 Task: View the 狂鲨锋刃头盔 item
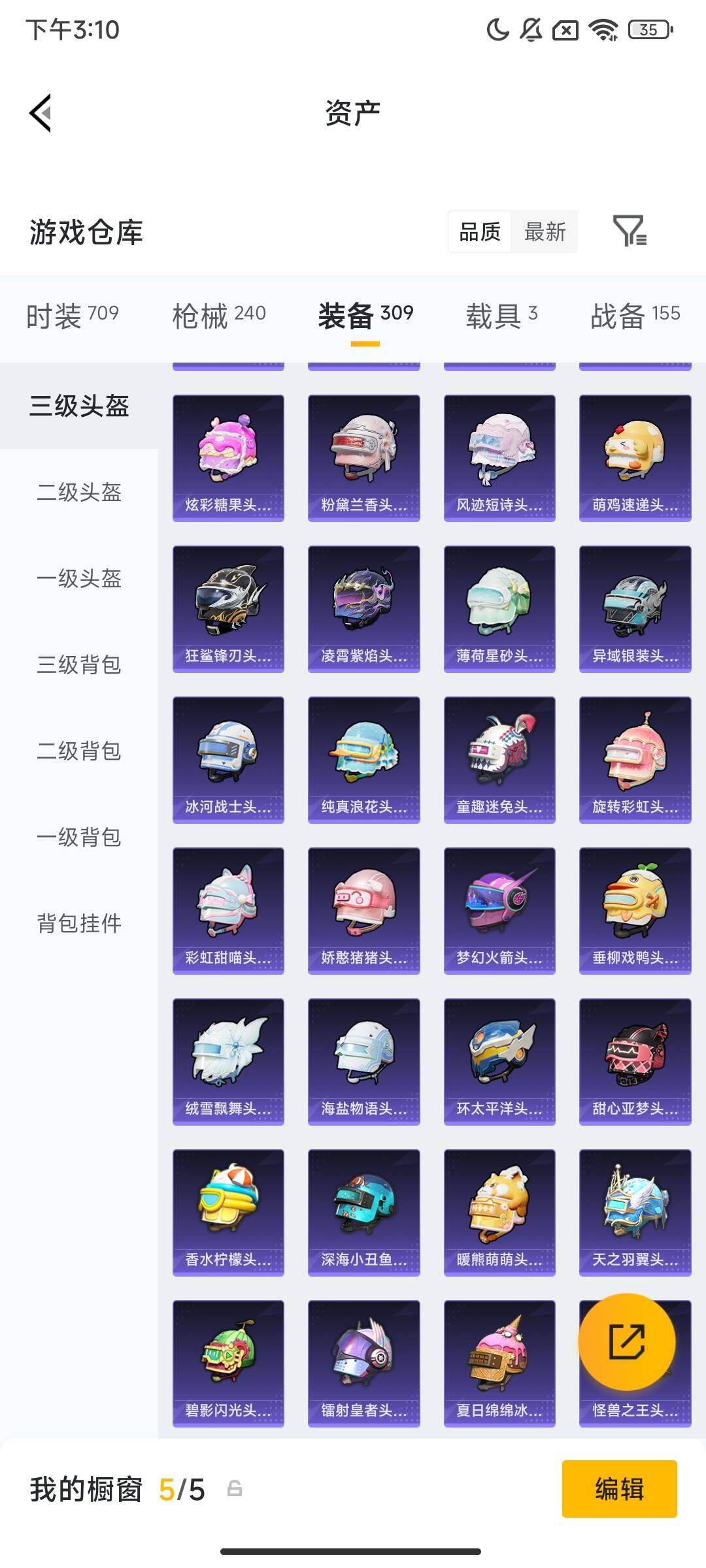click(x=228, y=608)
